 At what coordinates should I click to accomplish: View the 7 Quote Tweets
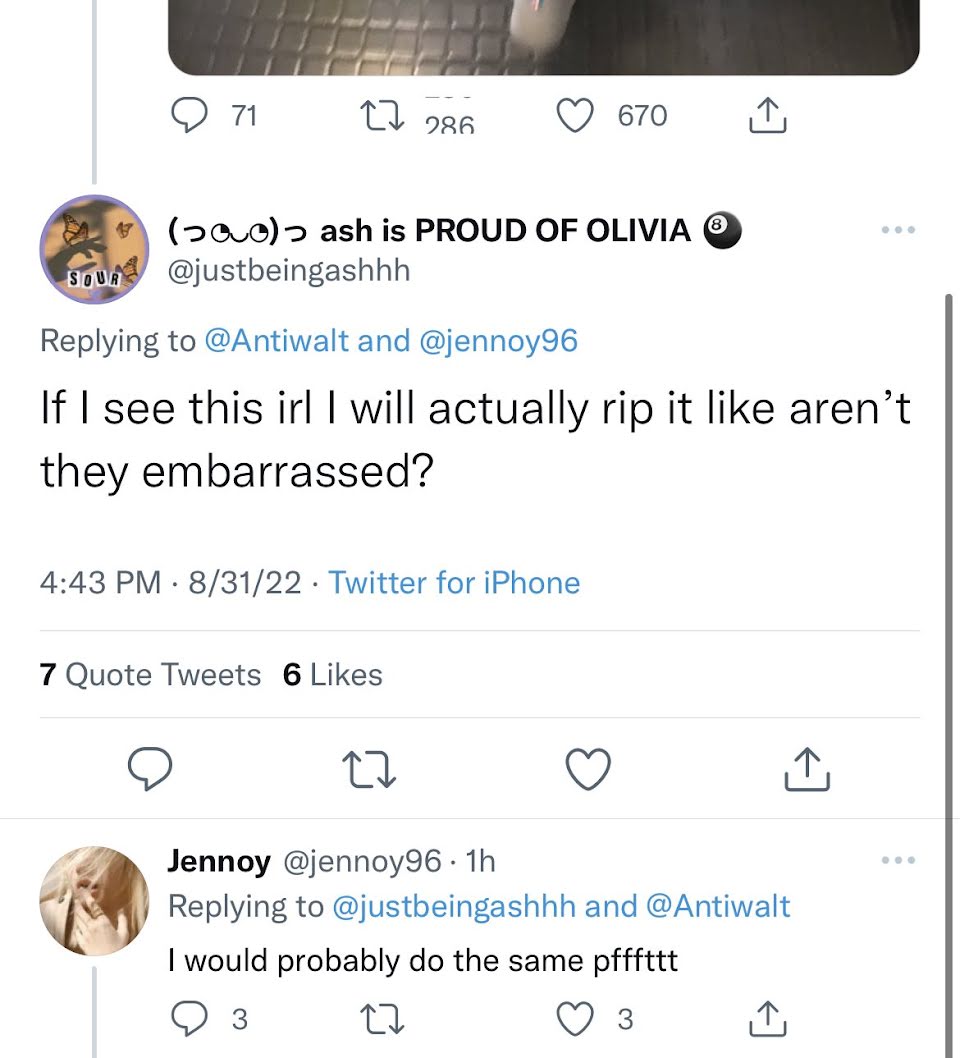(150, 675)
